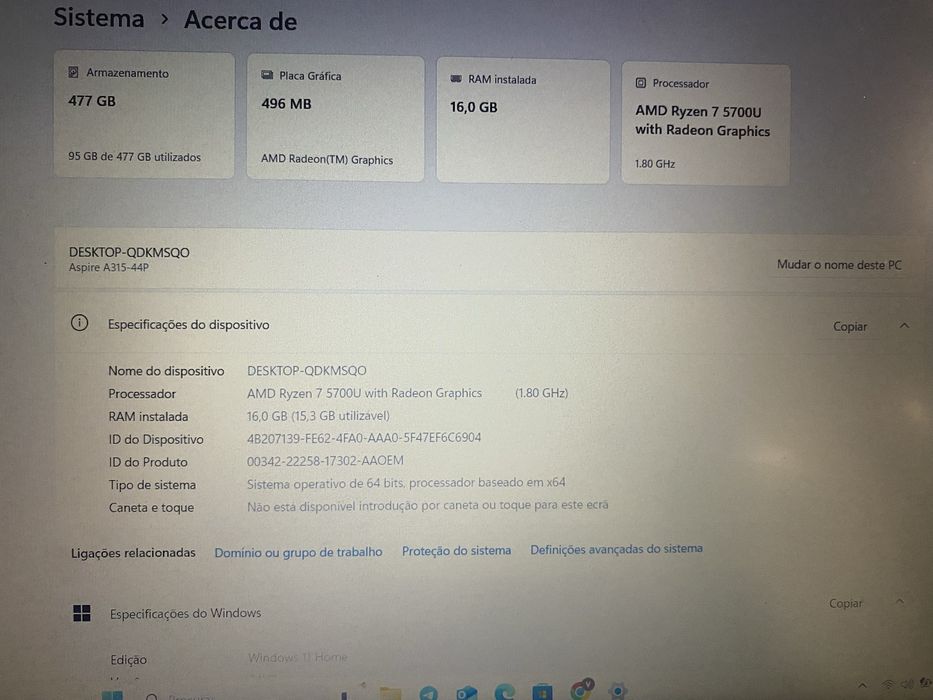933x700 pixels.
Task: Open Definições avançadas do sistema link
Action: 616,549
